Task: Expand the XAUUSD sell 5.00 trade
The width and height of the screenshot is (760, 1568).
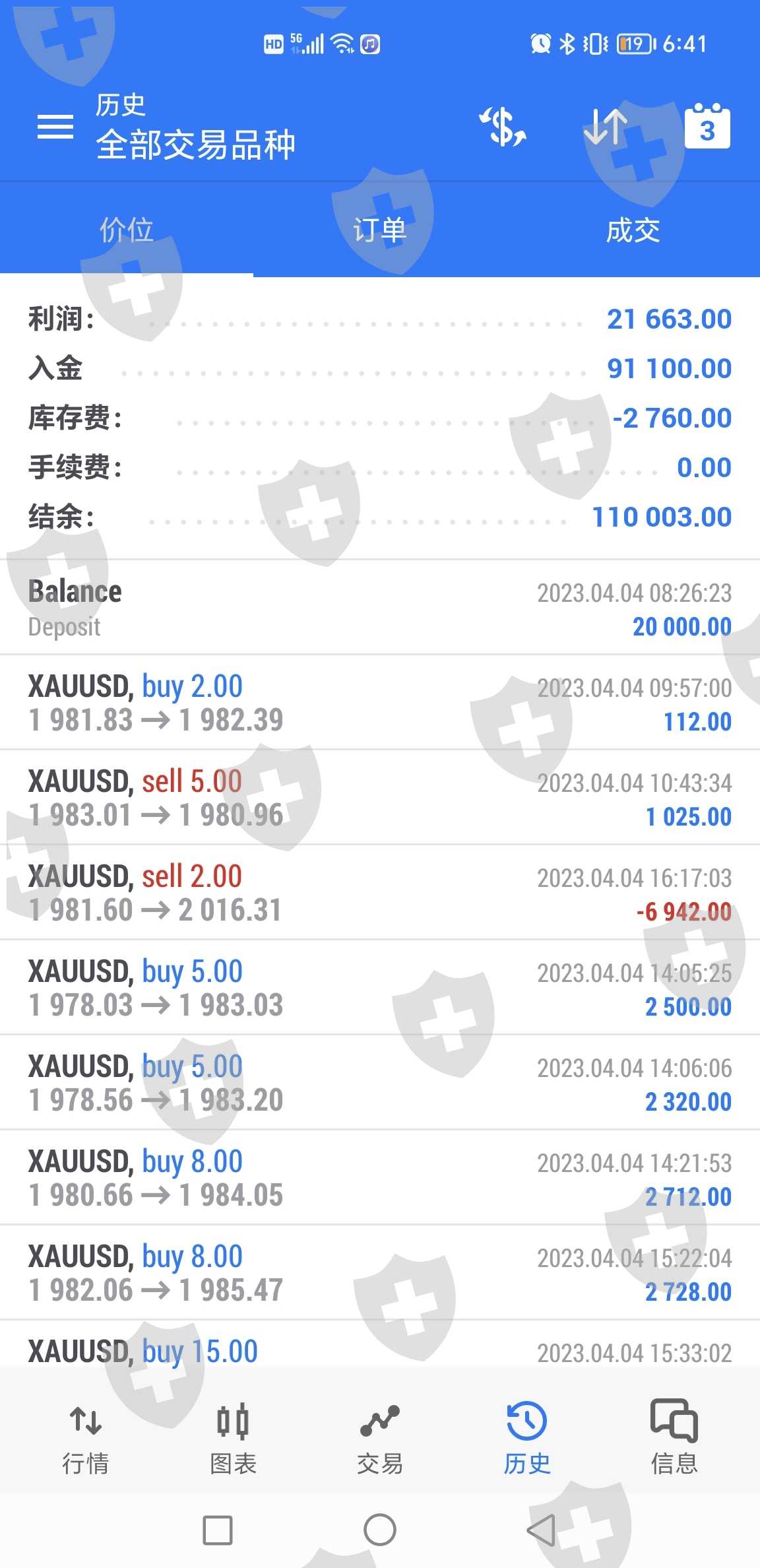Action: [380, 798]
